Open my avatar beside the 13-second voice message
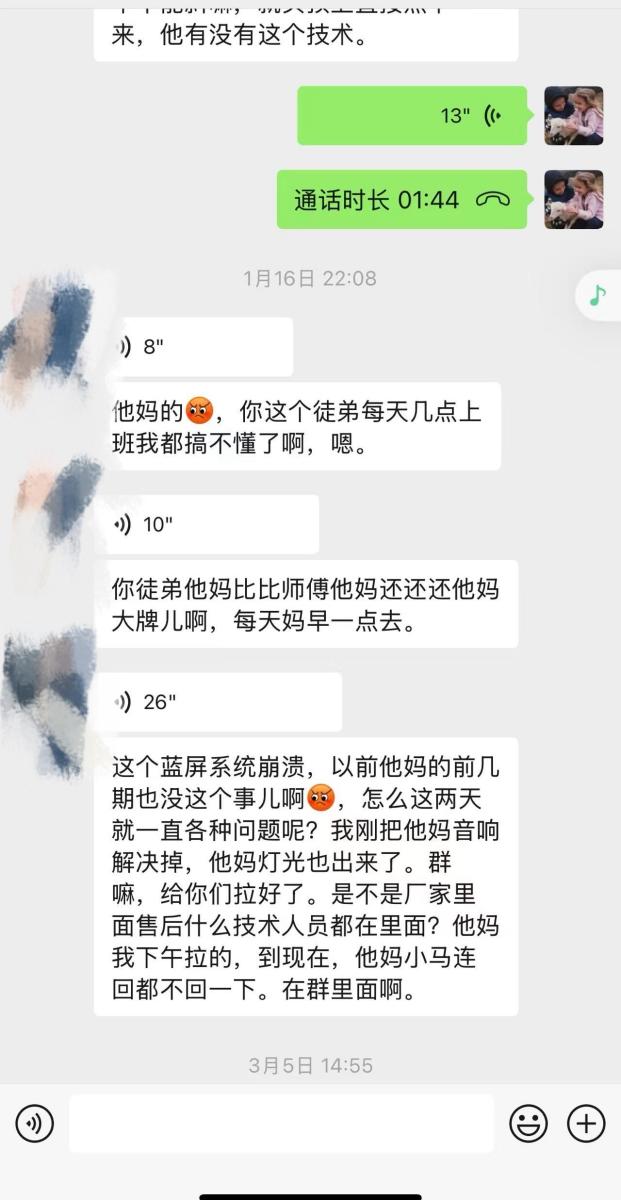The width and height of the screenshot is (621, 1200). [x=574, y=116]
